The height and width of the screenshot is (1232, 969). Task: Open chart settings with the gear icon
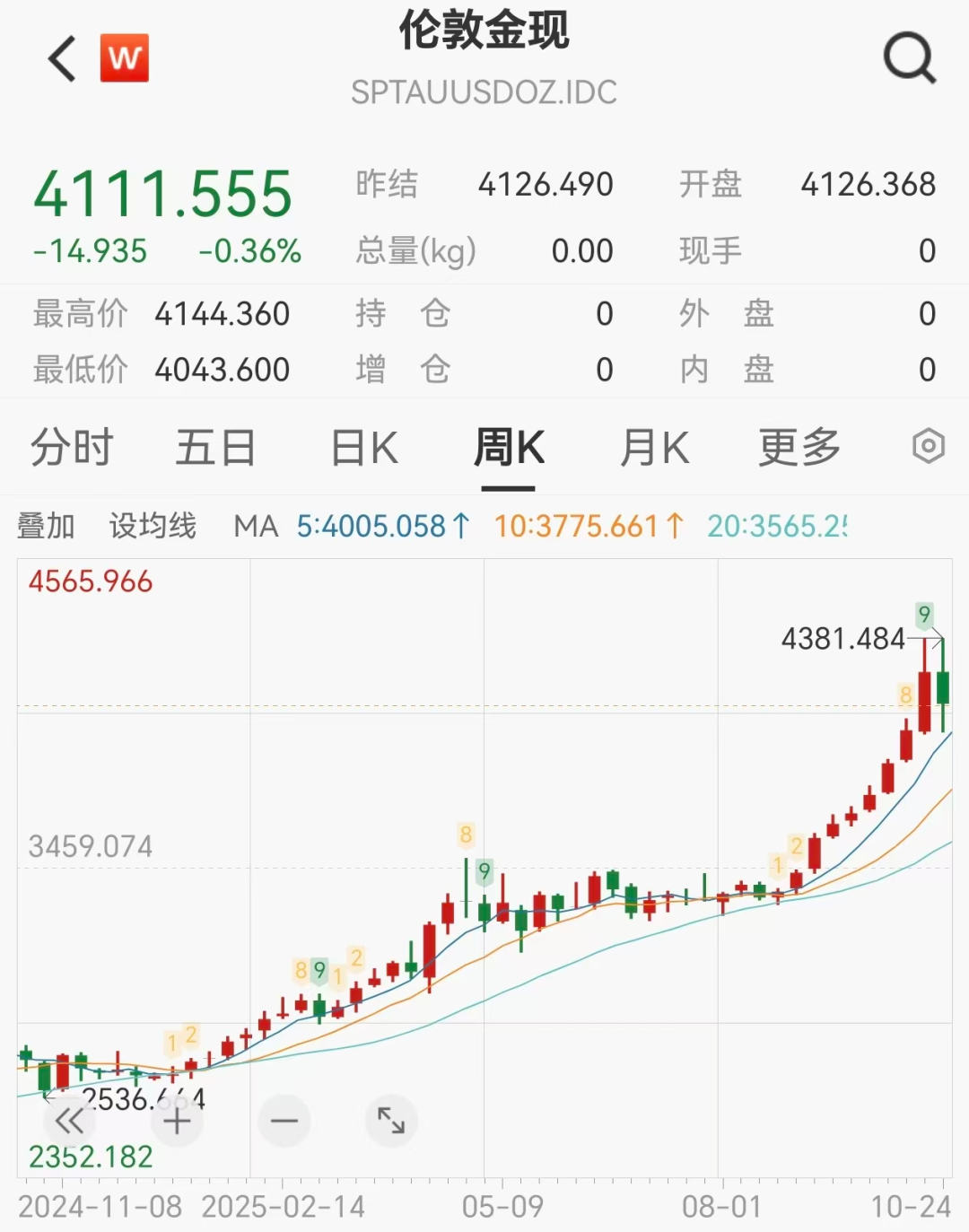(930, 446)
